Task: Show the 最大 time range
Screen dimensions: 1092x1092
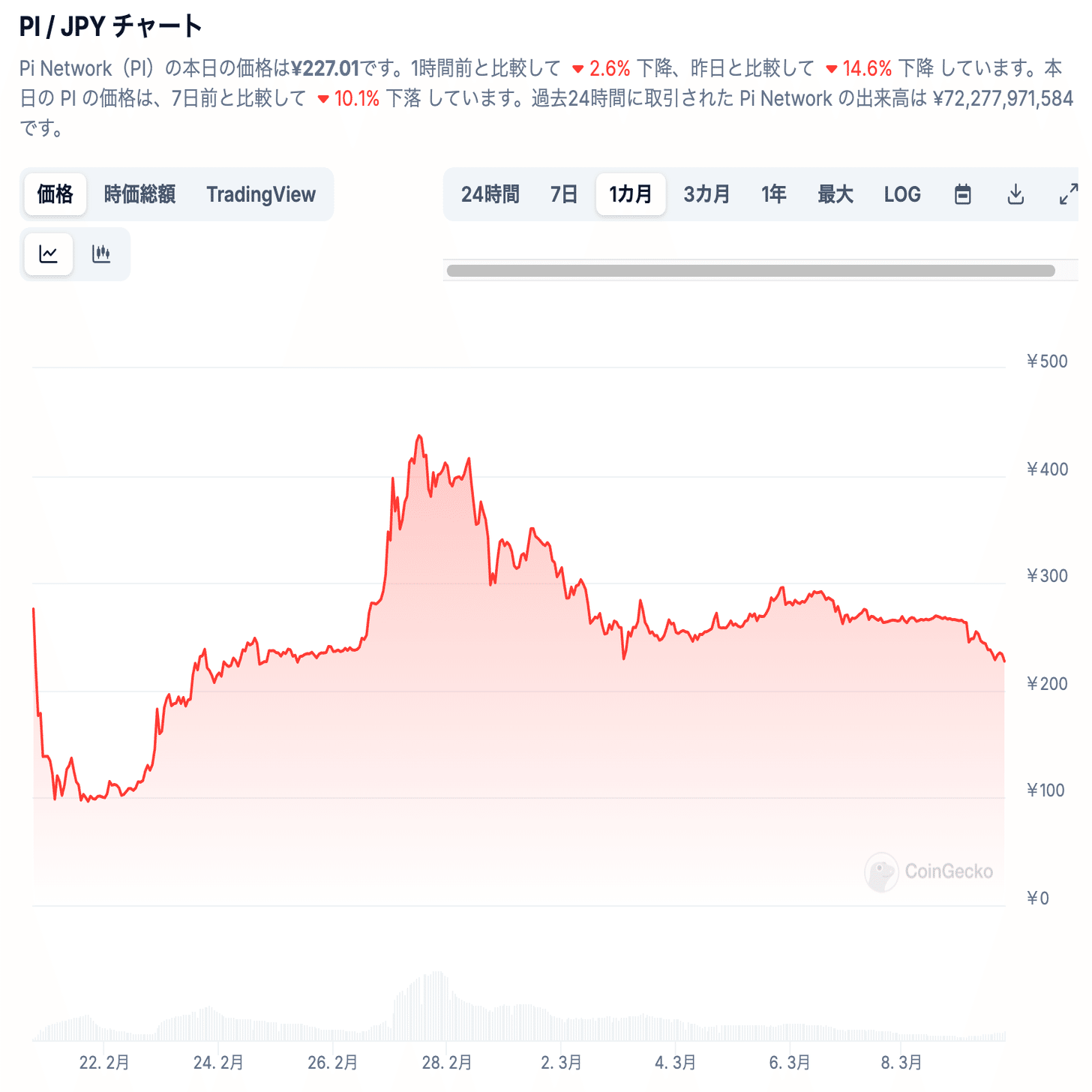Action: point(835,194)
